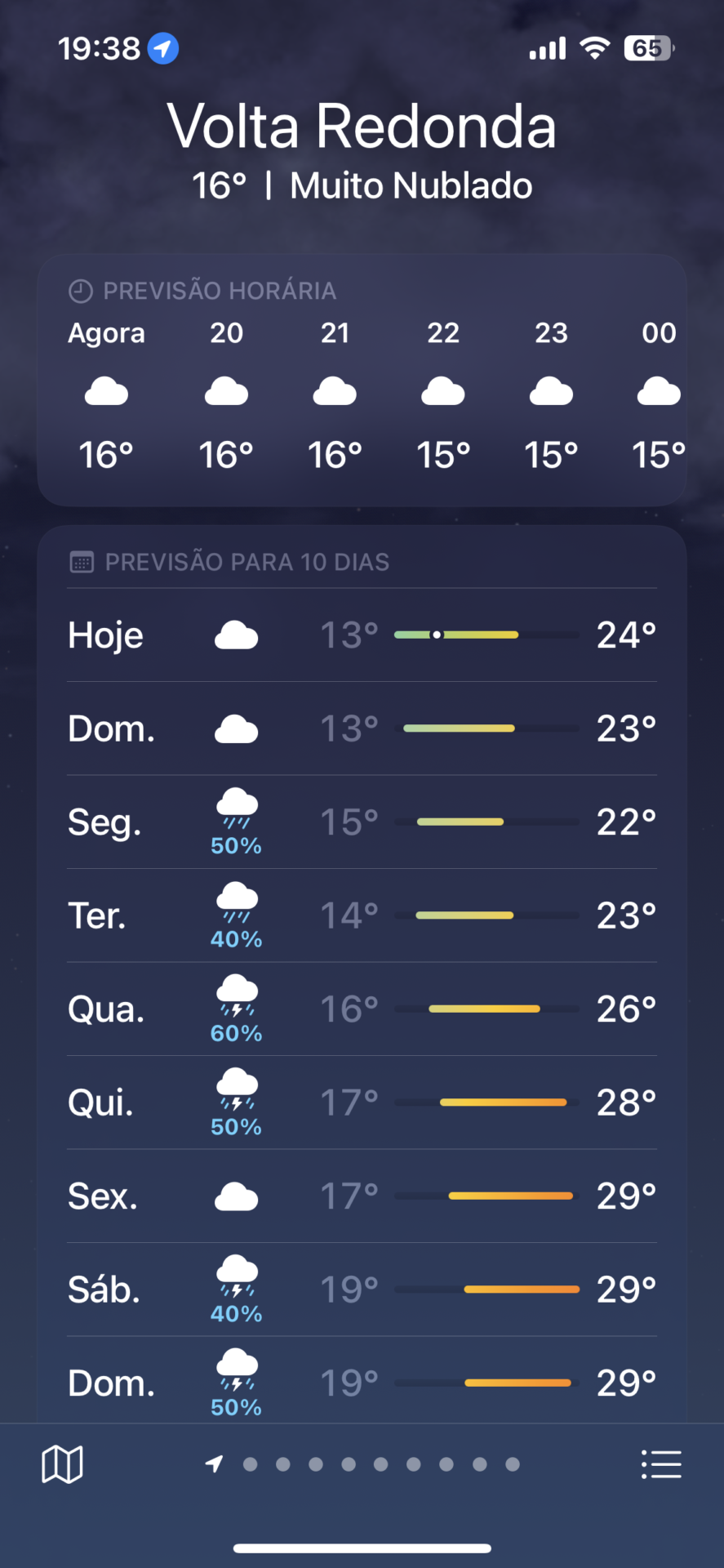Open Qua. forecast with 60% rain

(x=362, y=1009)
